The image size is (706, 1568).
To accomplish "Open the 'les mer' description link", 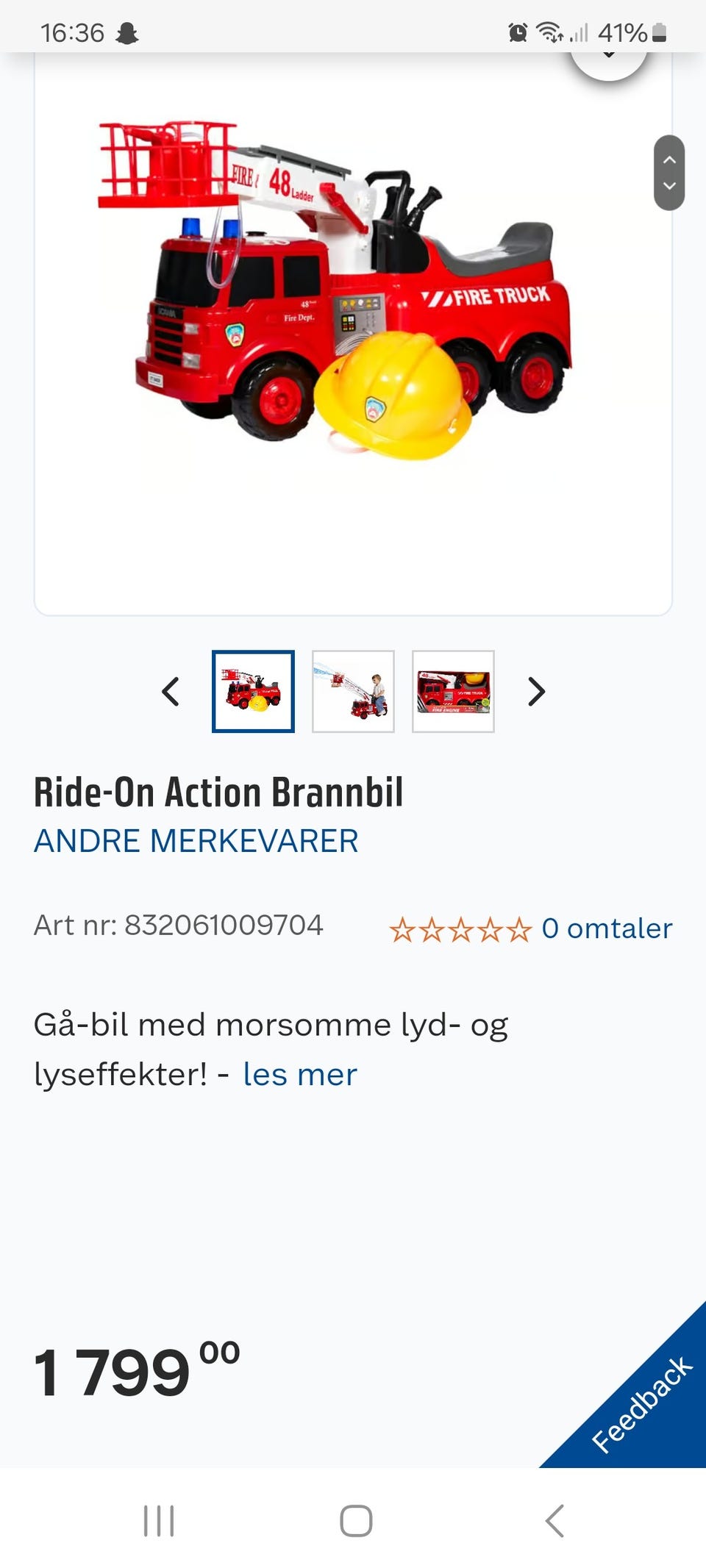I will pos(299,1075).
